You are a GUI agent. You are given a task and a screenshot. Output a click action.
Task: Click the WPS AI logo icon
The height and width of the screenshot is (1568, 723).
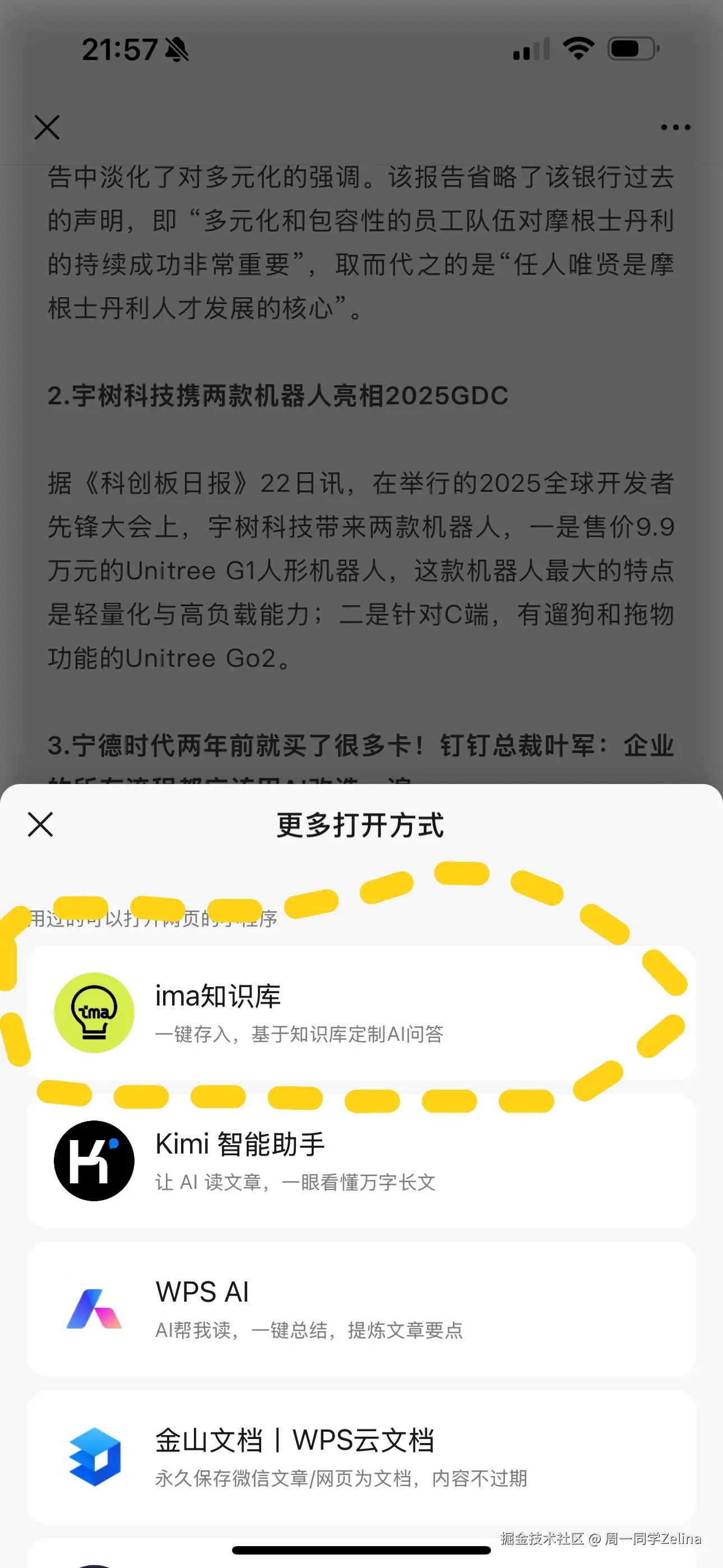tap(94, 1307)
